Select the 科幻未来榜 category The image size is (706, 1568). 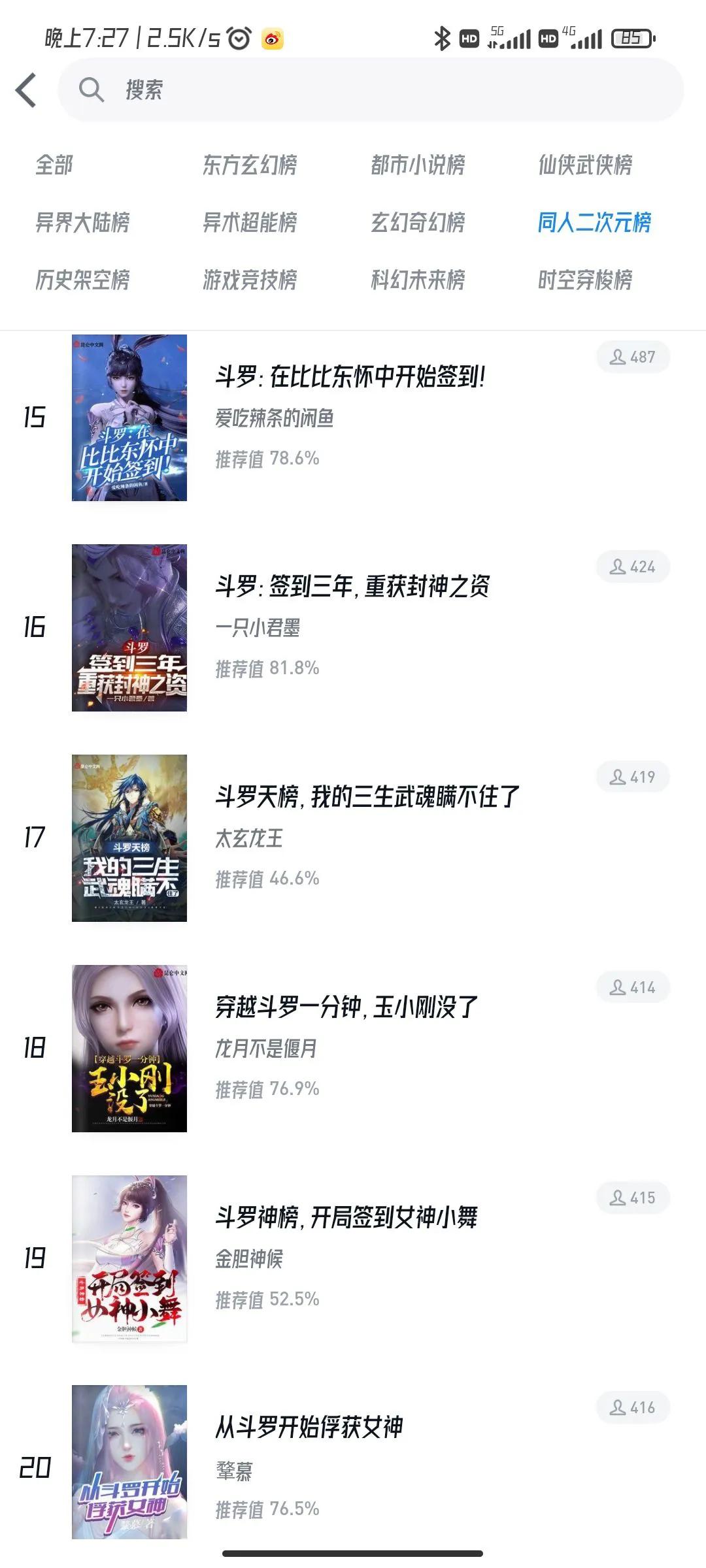[417, 282]
